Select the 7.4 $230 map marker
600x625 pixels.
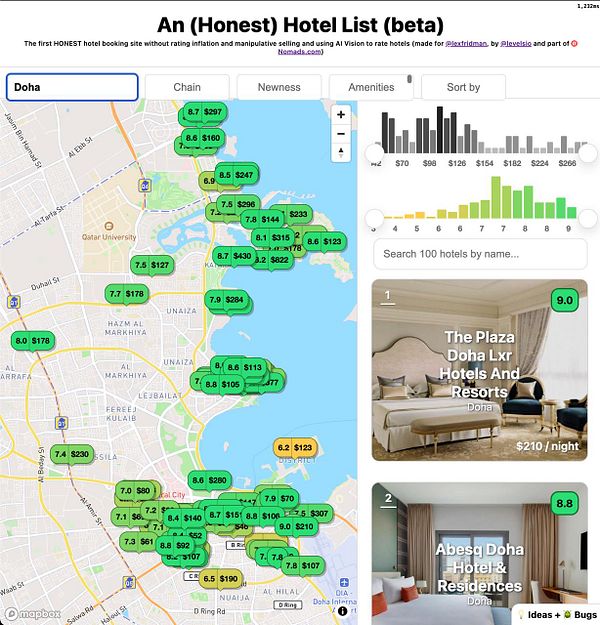[71, 454]
